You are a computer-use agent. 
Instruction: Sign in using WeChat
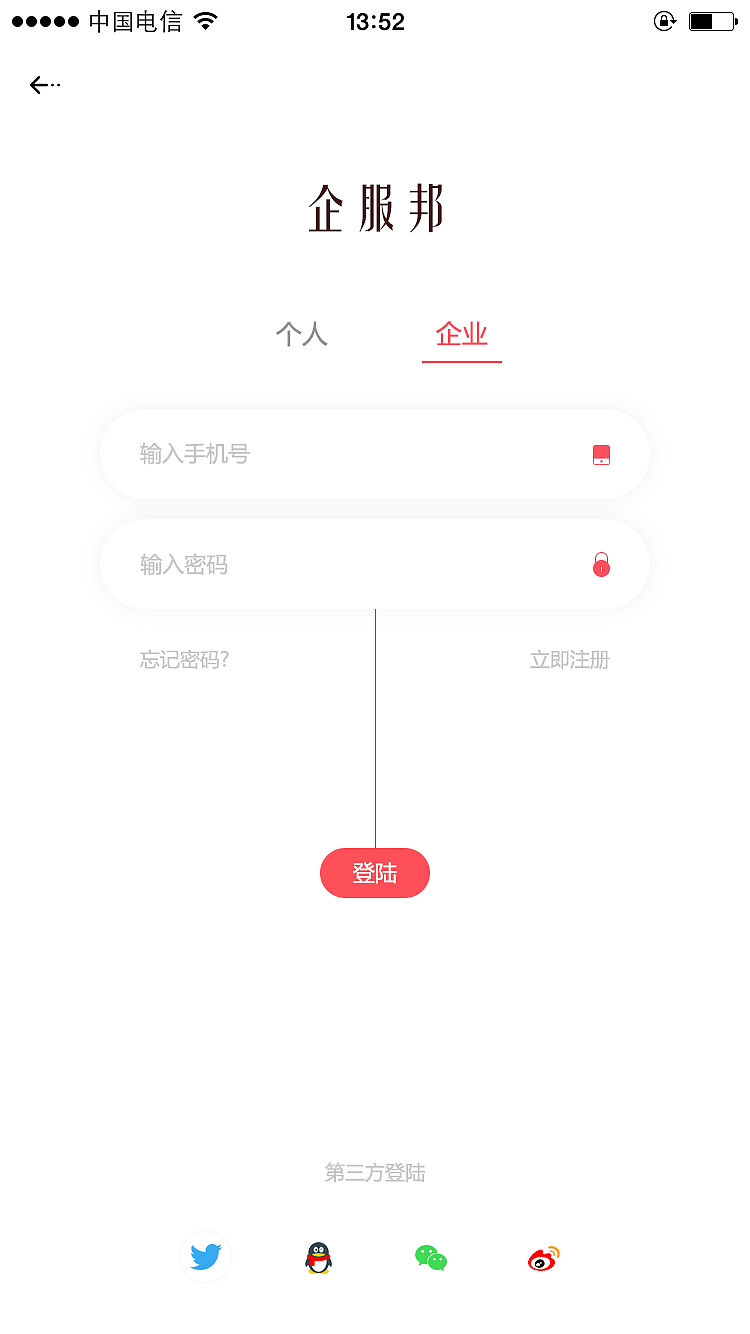pos(431,1257)
